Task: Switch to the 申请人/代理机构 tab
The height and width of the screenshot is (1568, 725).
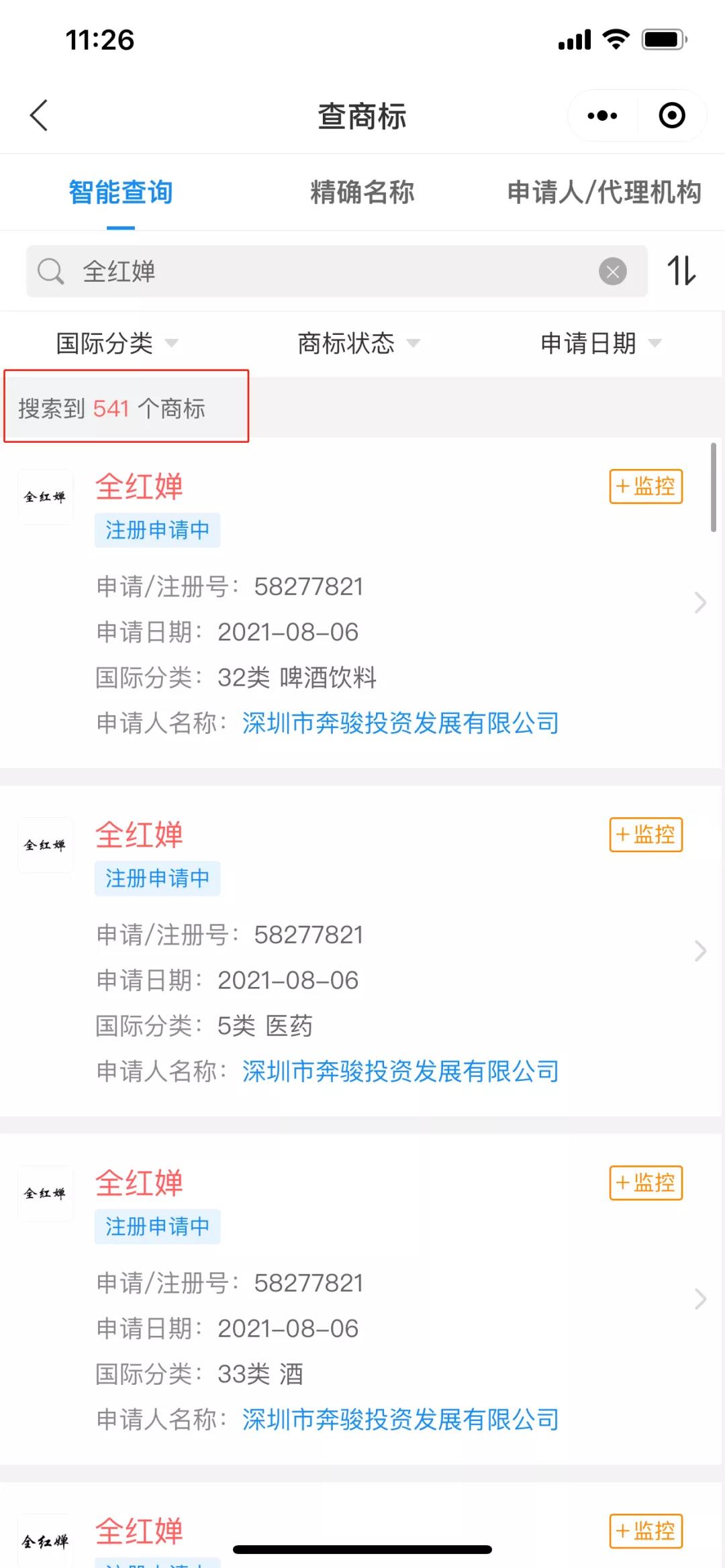Action: click(x=604, y=192)
